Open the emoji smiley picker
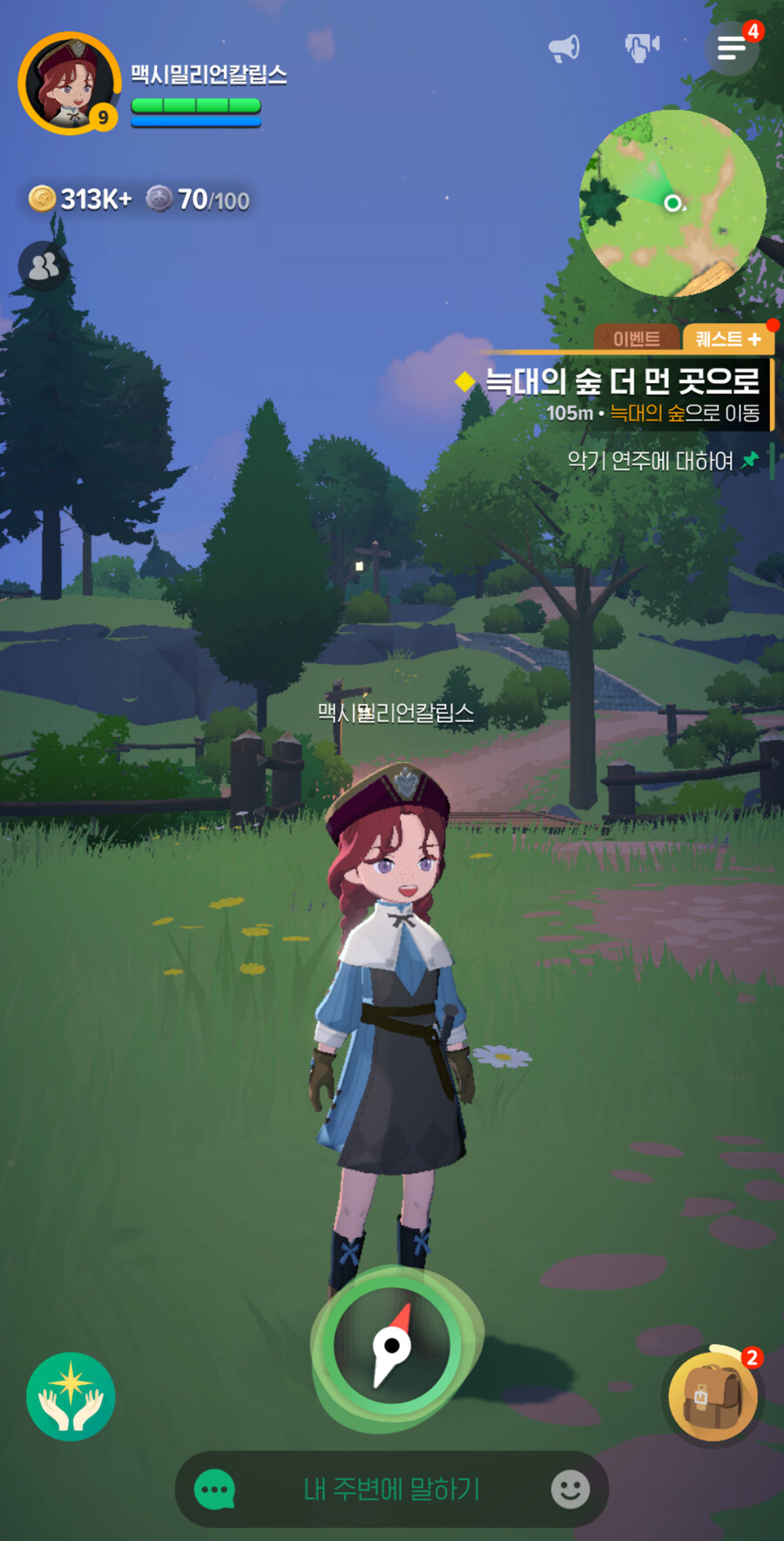The height and width of the screenshot is (1541, 784). [x=571, y=1490]
